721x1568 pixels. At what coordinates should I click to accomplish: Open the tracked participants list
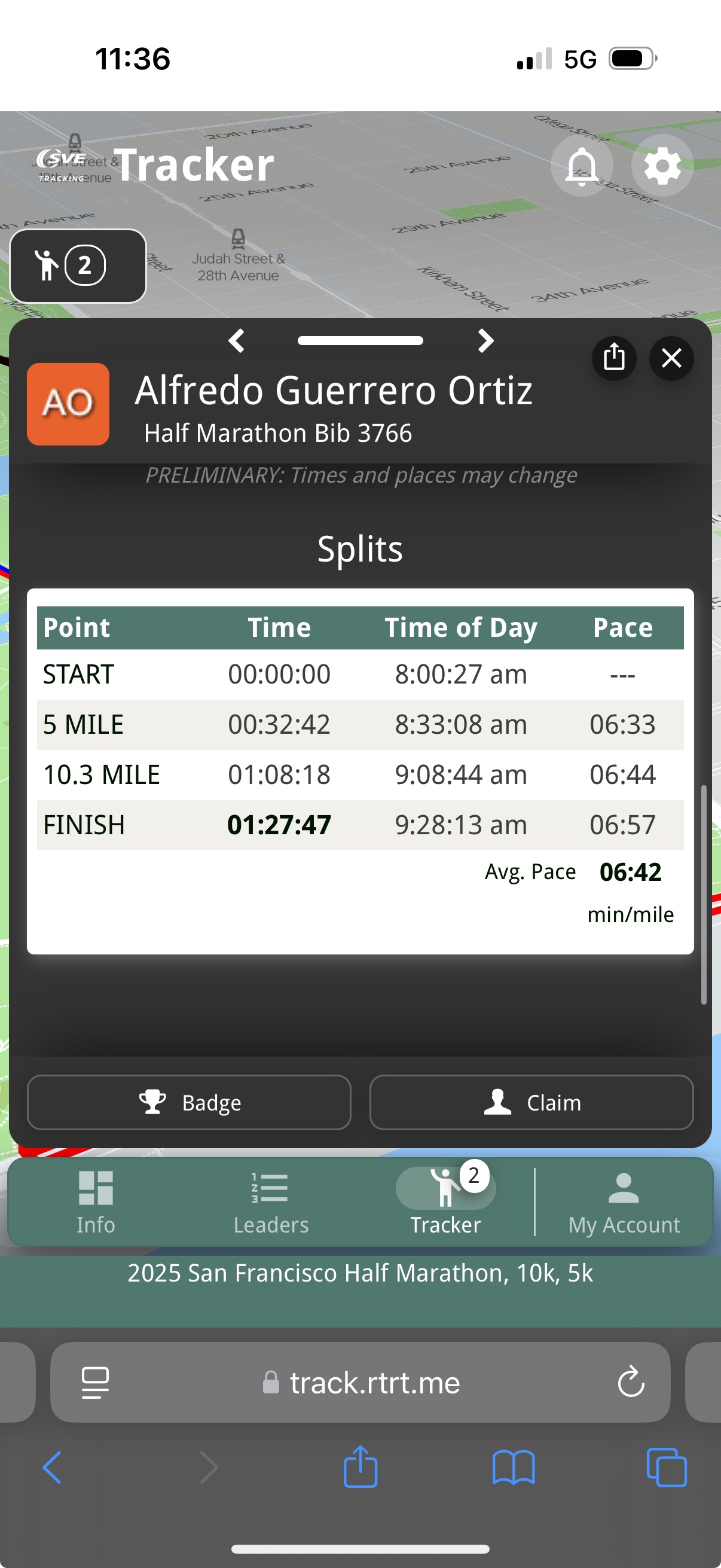tap(78, 266)
